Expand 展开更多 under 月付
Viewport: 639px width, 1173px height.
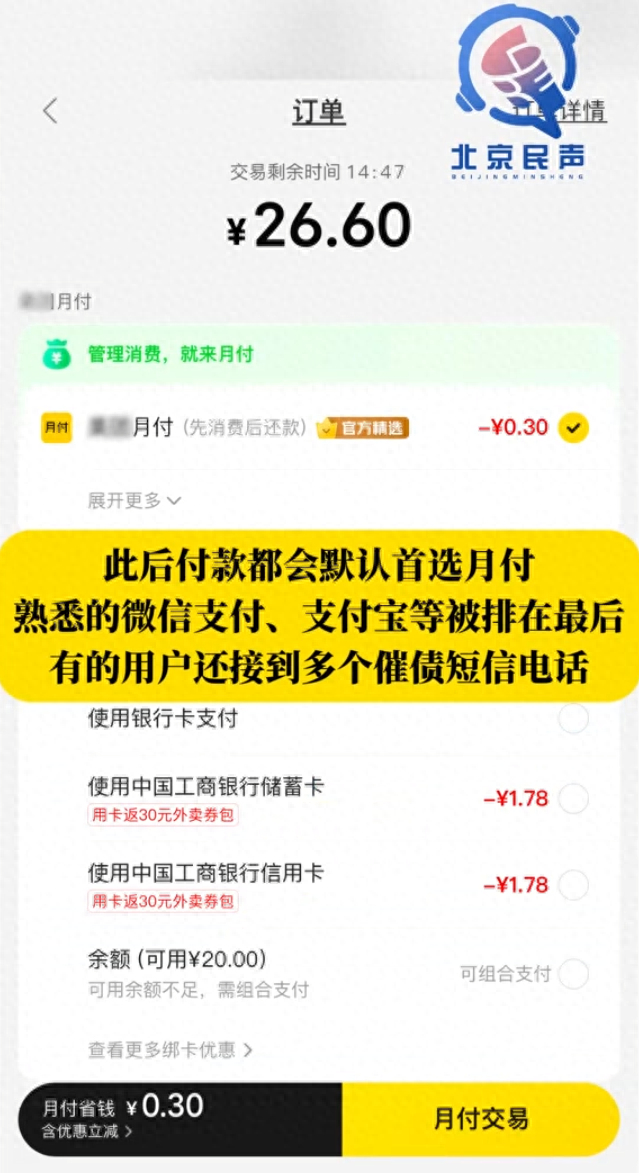tap(134, 500)
